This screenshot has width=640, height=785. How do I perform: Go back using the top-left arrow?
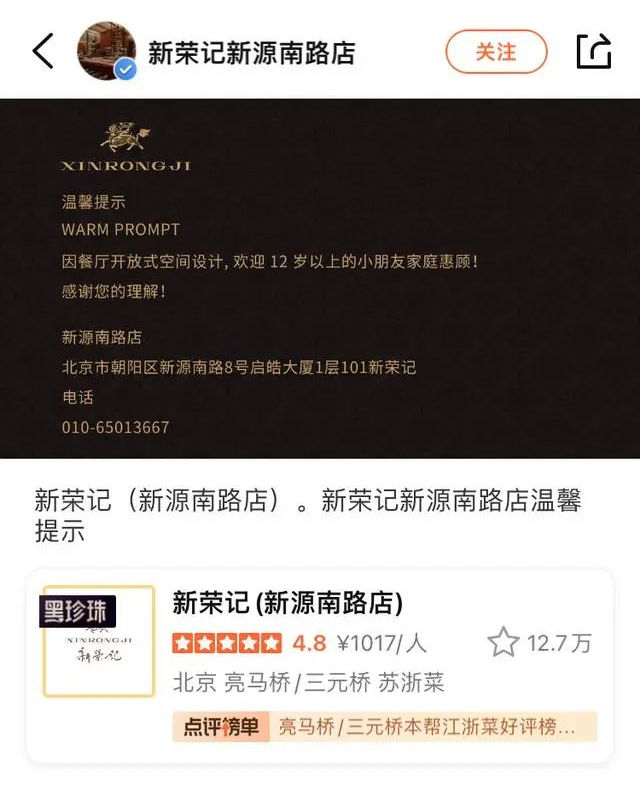(x=43, y=51)
